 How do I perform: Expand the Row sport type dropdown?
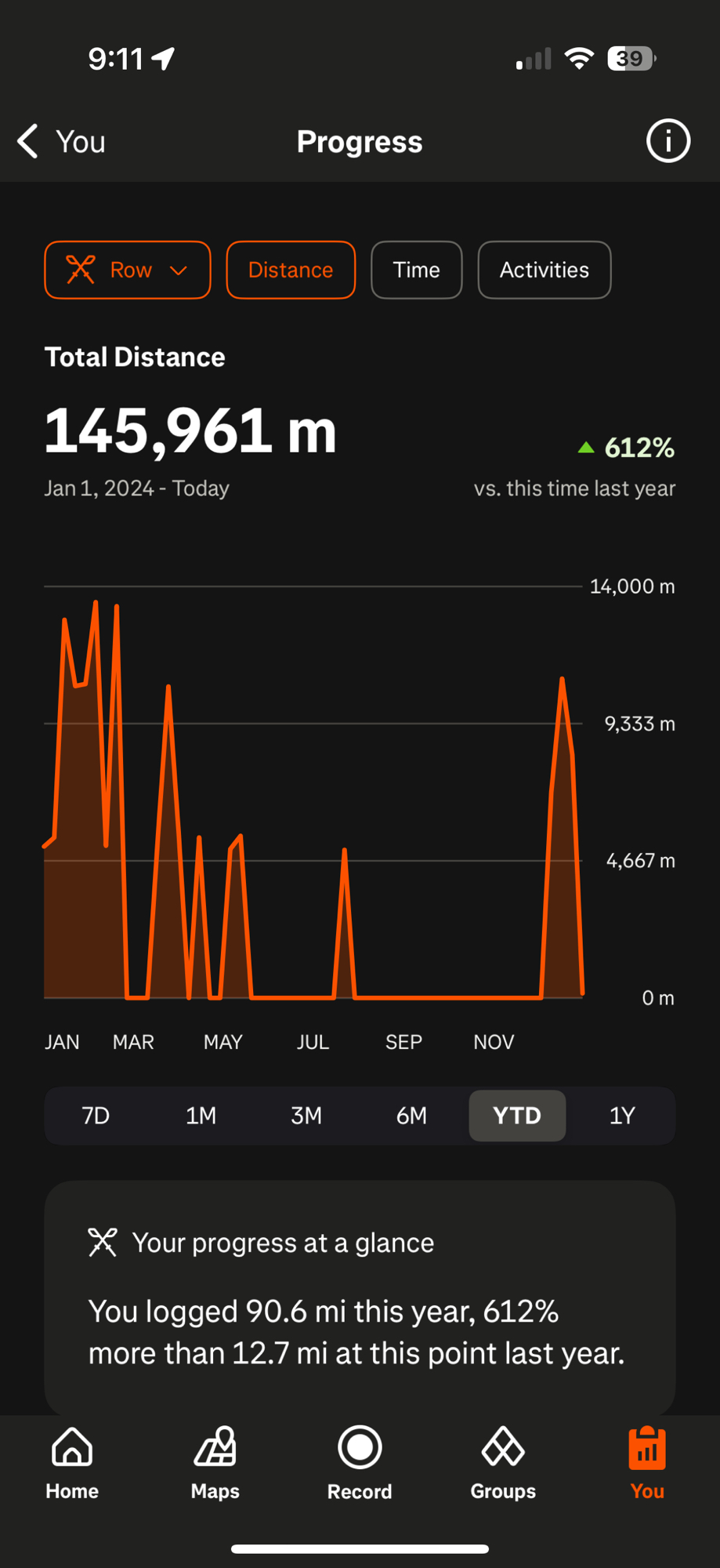128,270
